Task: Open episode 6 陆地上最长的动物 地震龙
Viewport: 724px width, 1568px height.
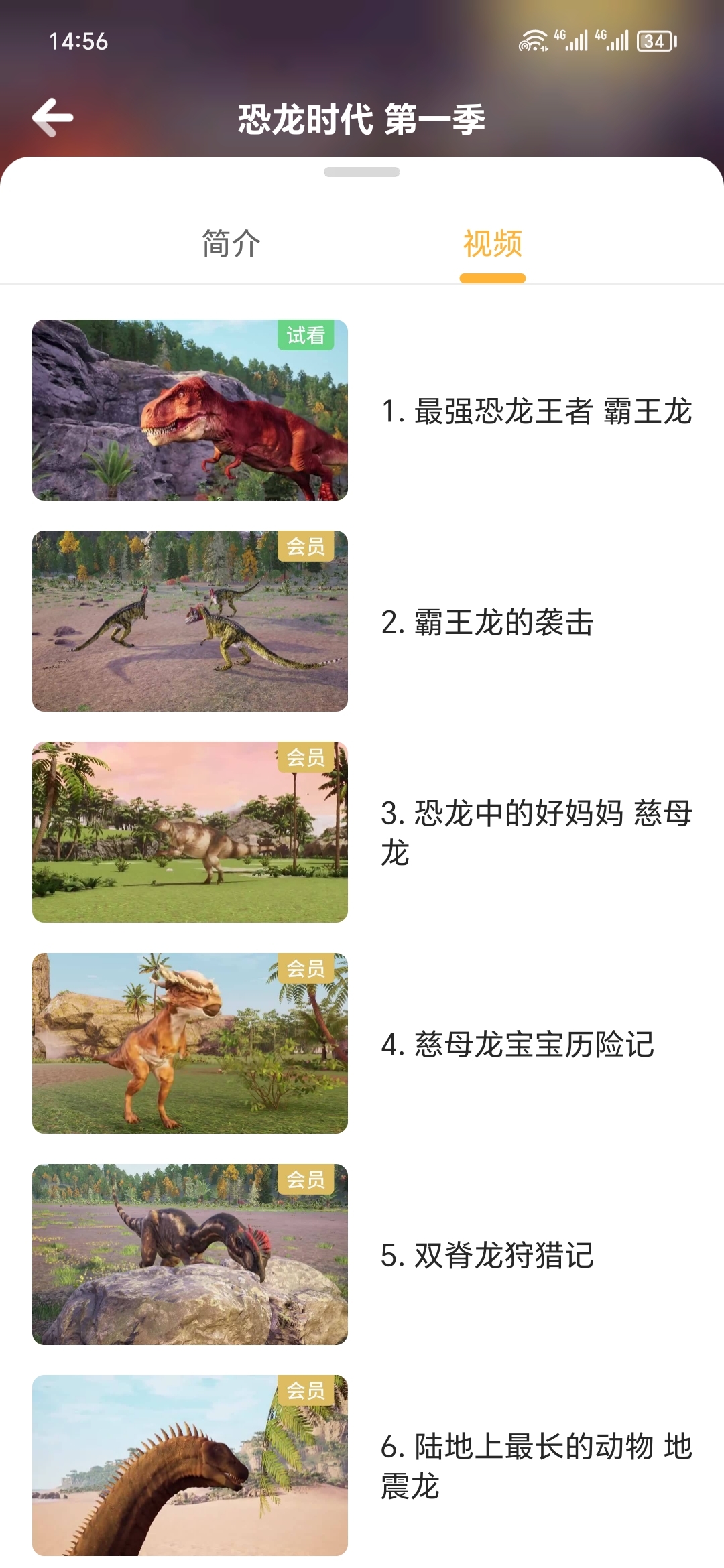Action: click(190, 1465)
